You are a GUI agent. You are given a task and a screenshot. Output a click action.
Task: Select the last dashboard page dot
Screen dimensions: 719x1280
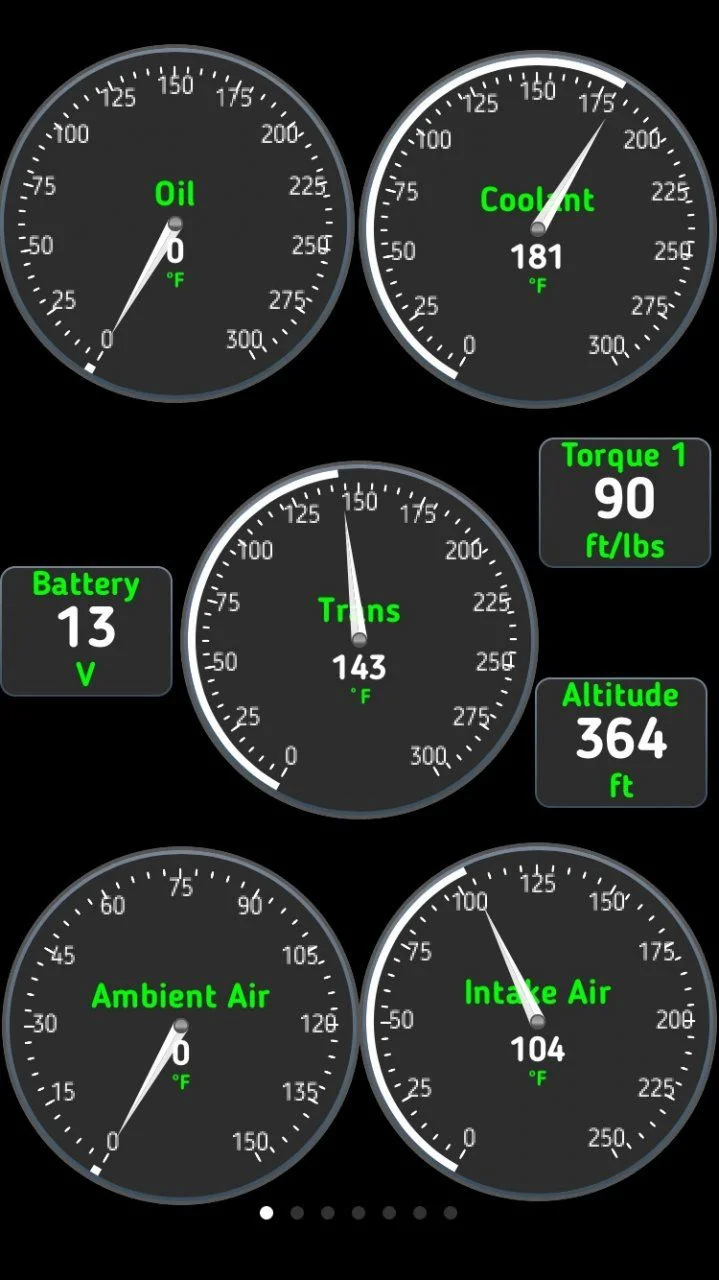(x=450, y=1213)
